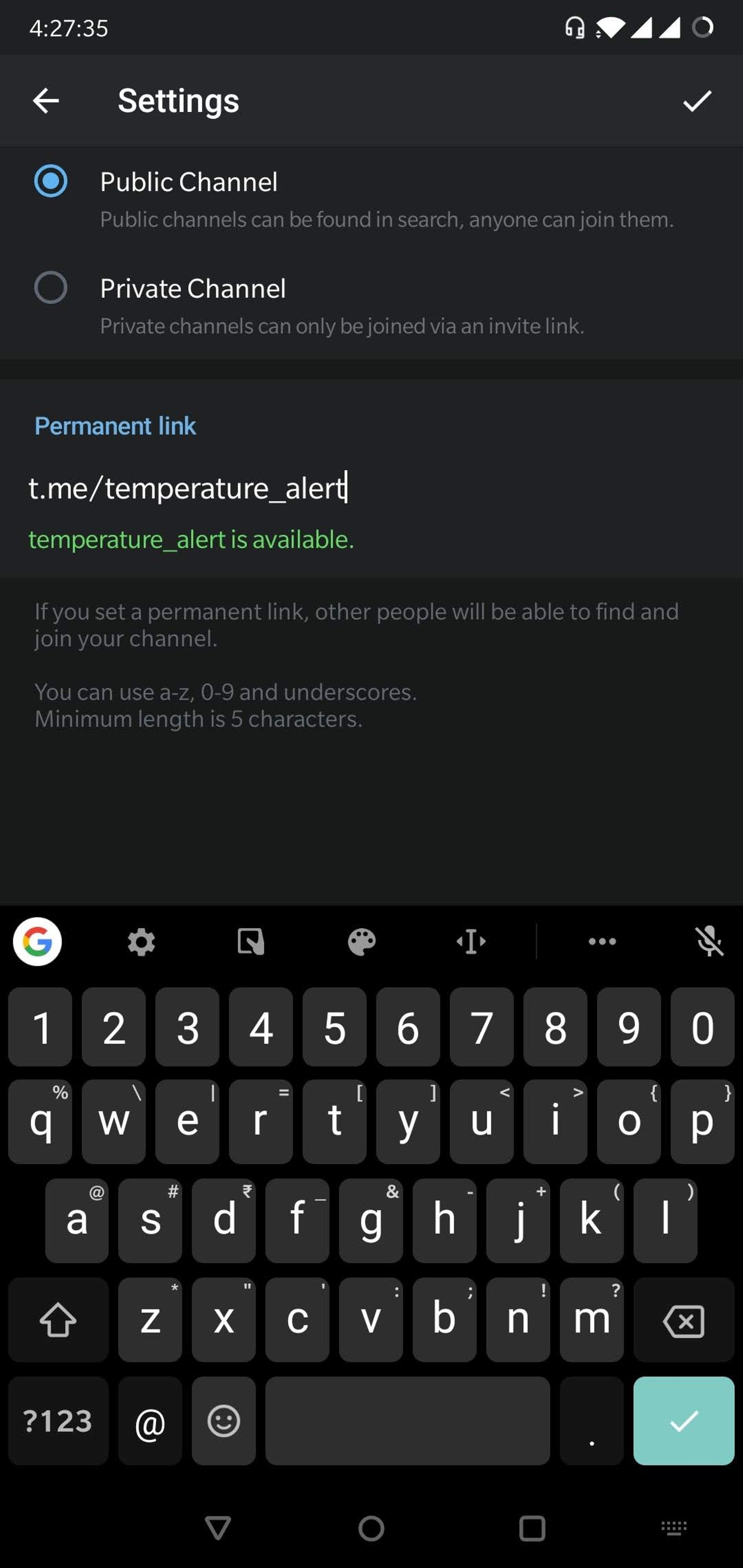Open the emoji keyboard
This screenshot has width=743, height=1568.
click(x=223, y=1421)
